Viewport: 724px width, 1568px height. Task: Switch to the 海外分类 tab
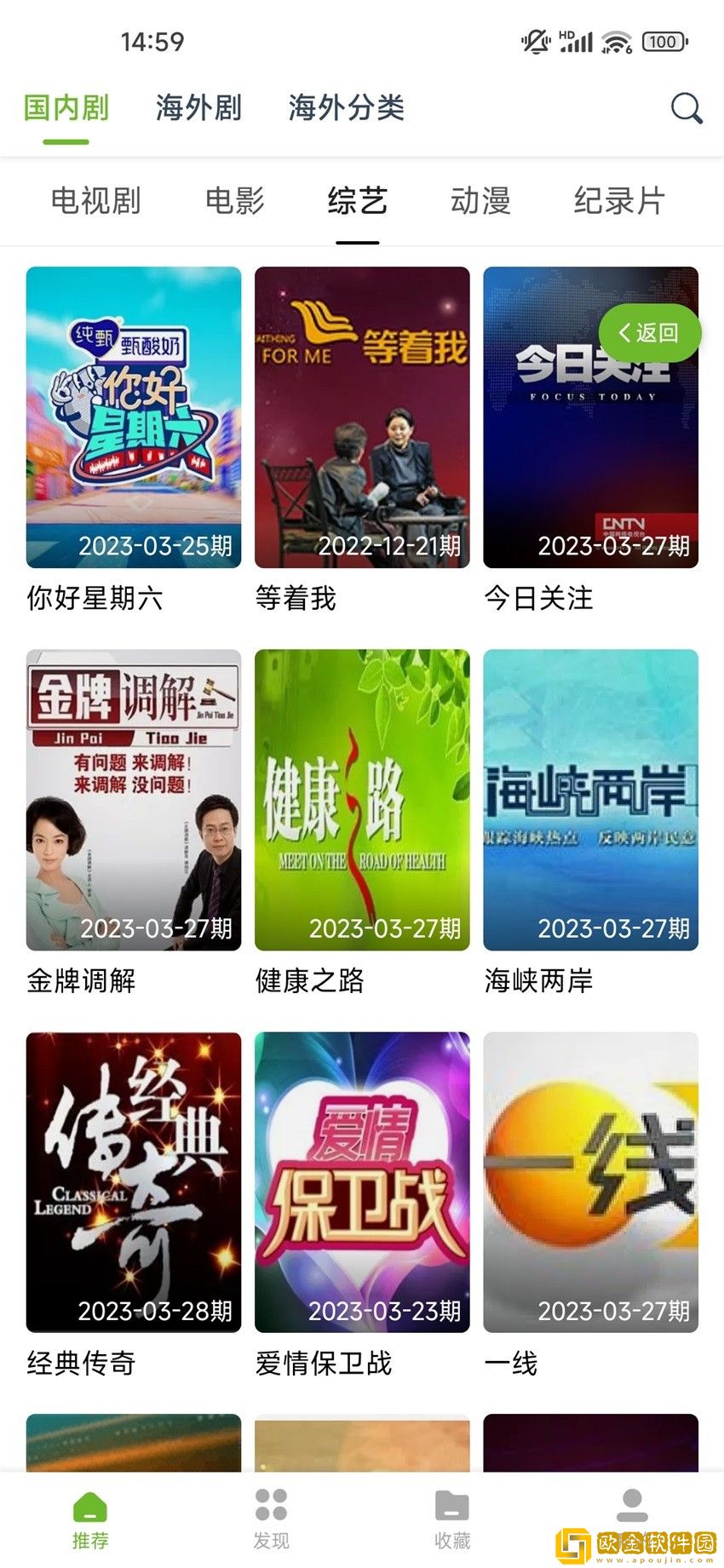click(x=347, y=109)
